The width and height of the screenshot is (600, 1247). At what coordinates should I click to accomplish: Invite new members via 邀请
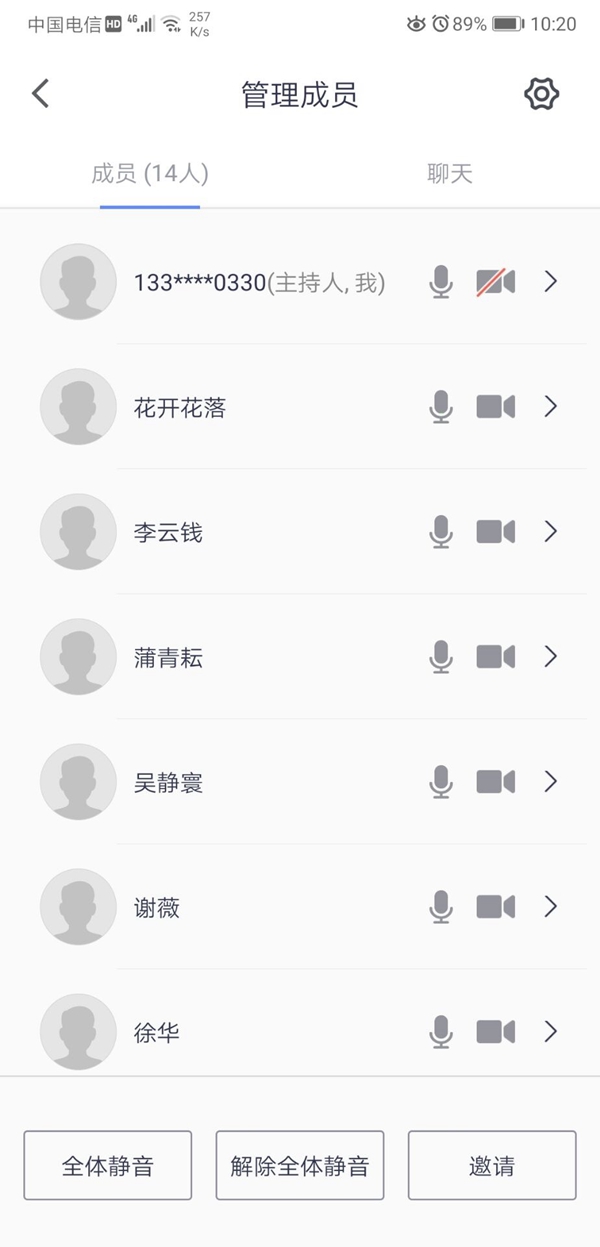tap(492, 1165)
